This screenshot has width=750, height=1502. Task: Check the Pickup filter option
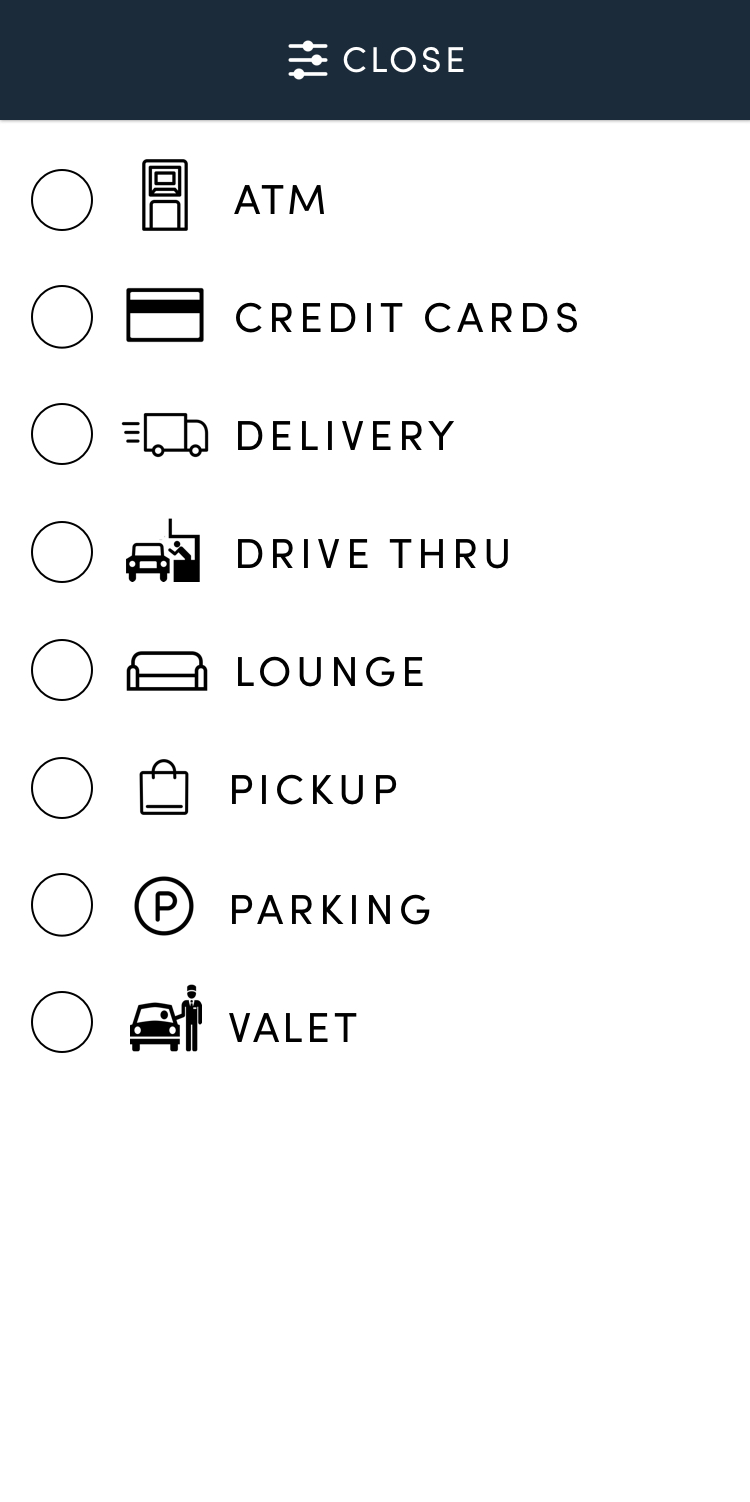(62, 788)
